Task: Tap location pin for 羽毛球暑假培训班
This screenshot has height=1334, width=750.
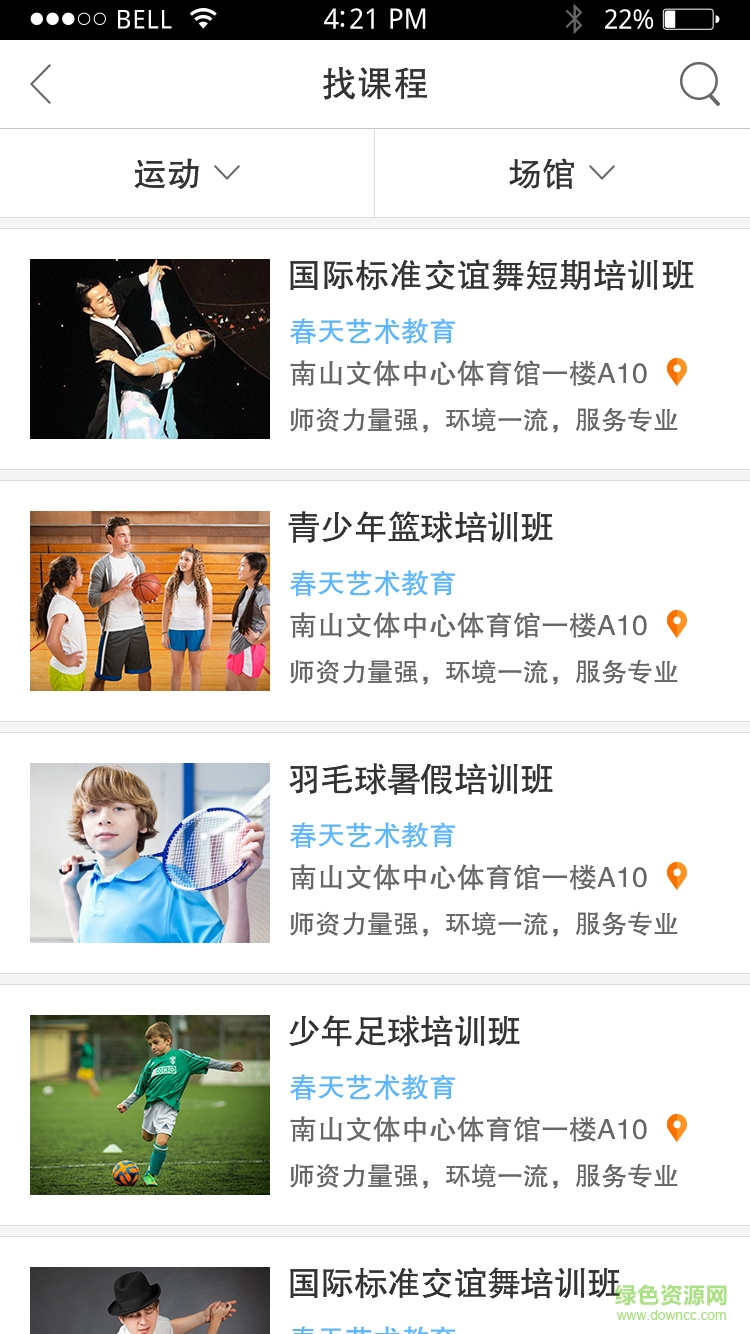Action: coord(677,876)
